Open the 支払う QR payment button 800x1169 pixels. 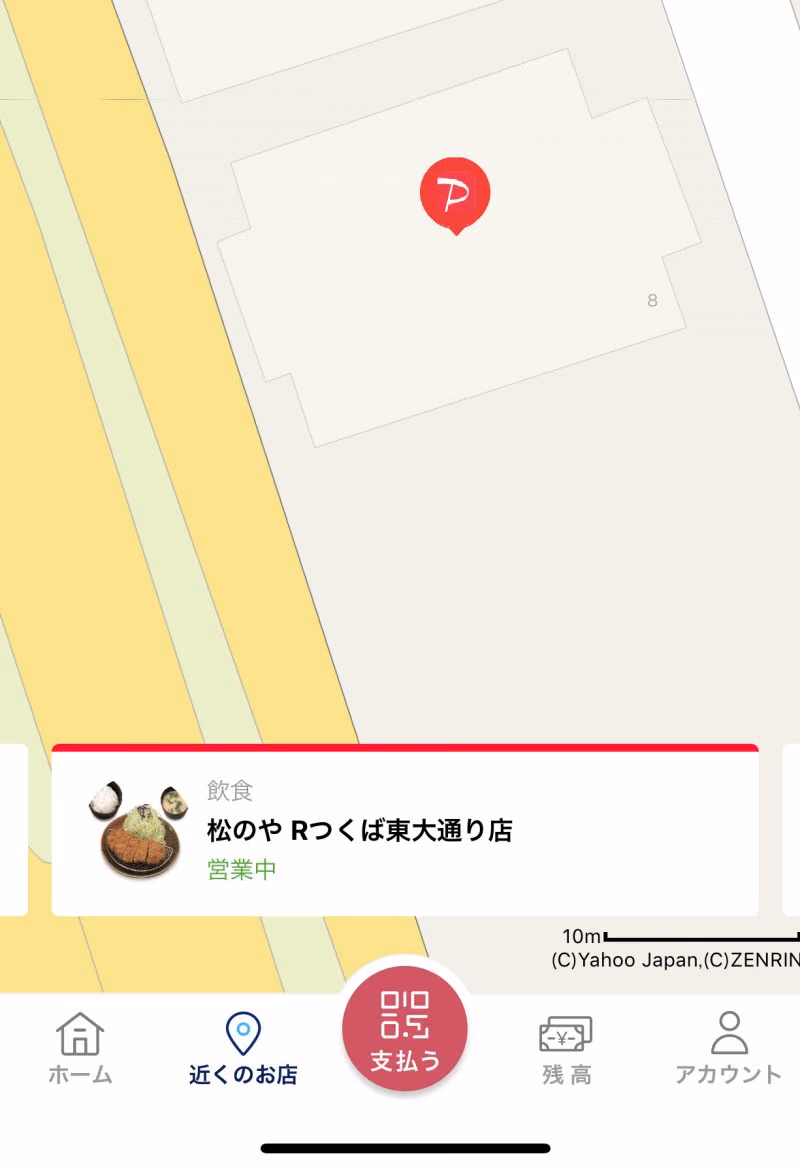coord(405,1028)
